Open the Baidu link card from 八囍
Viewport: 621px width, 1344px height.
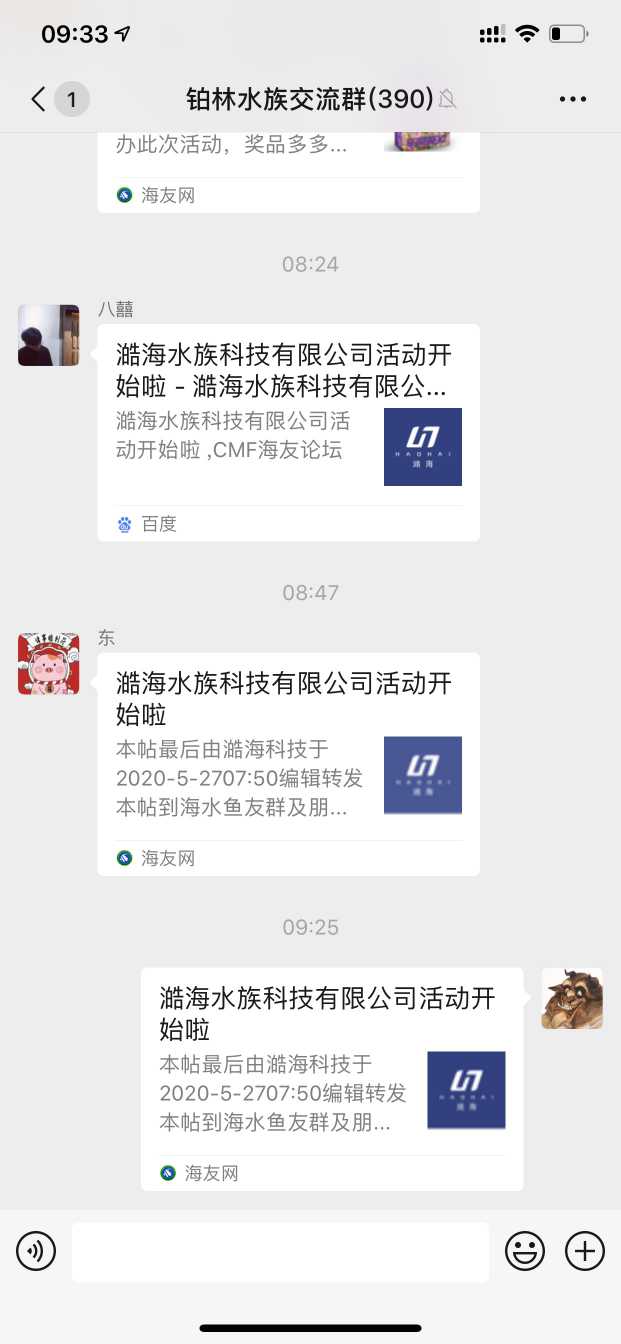click(288, 432)
